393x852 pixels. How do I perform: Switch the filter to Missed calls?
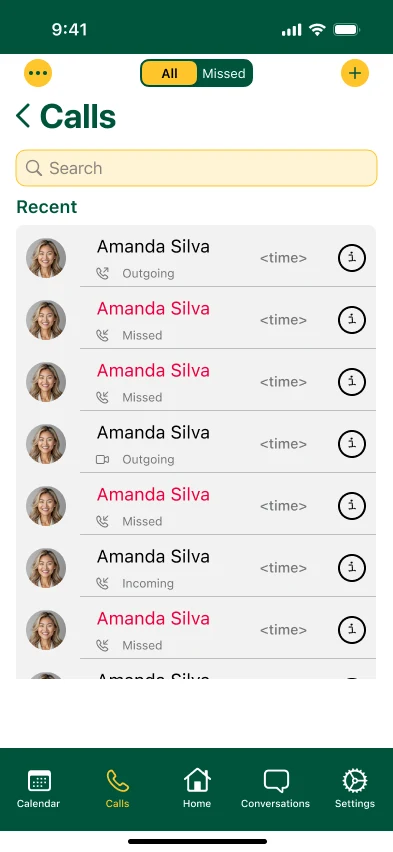224,73
